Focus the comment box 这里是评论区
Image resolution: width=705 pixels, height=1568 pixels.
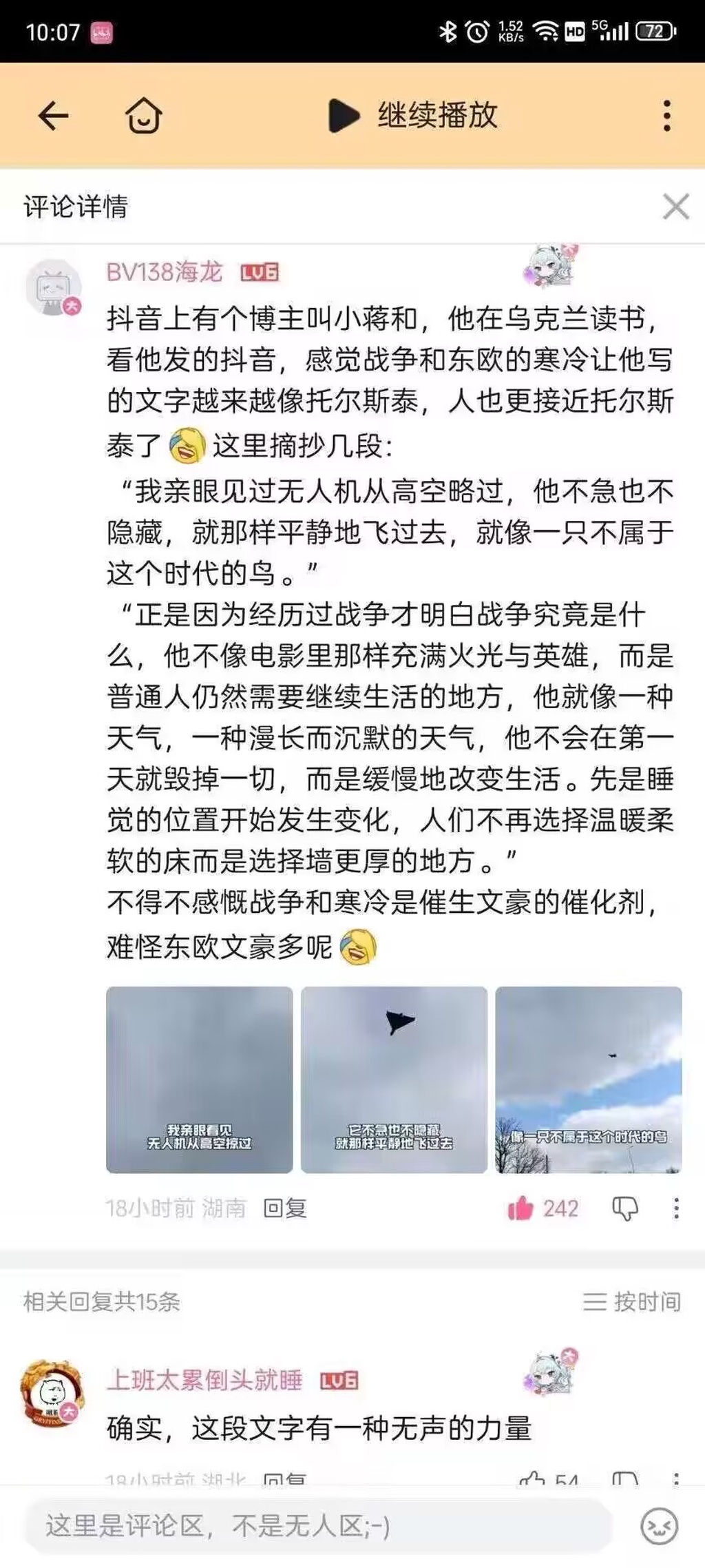tap(317, 1527)
